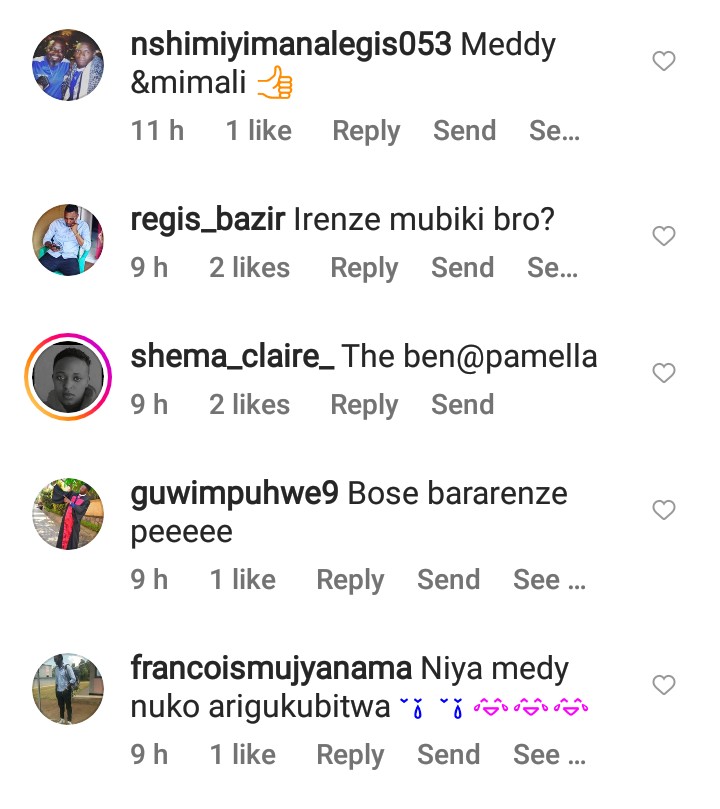720x809 pixels.
Task: Open guwimpuhwe9's profile via username
Action: click(235, 494)
